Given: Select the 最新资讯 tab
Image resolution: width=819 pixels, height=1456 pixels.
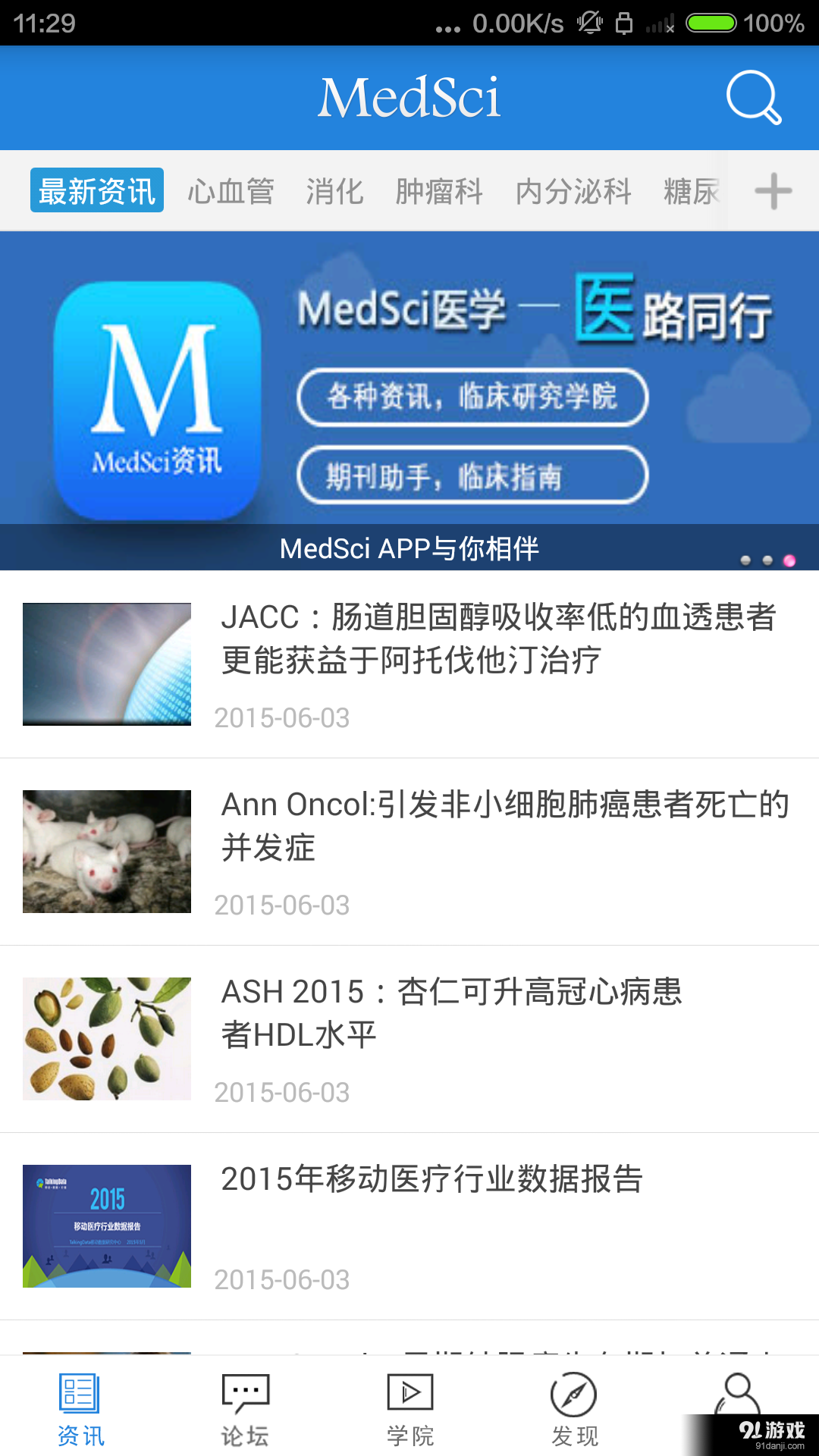Looking at the screenshot, I should (96, 190).
